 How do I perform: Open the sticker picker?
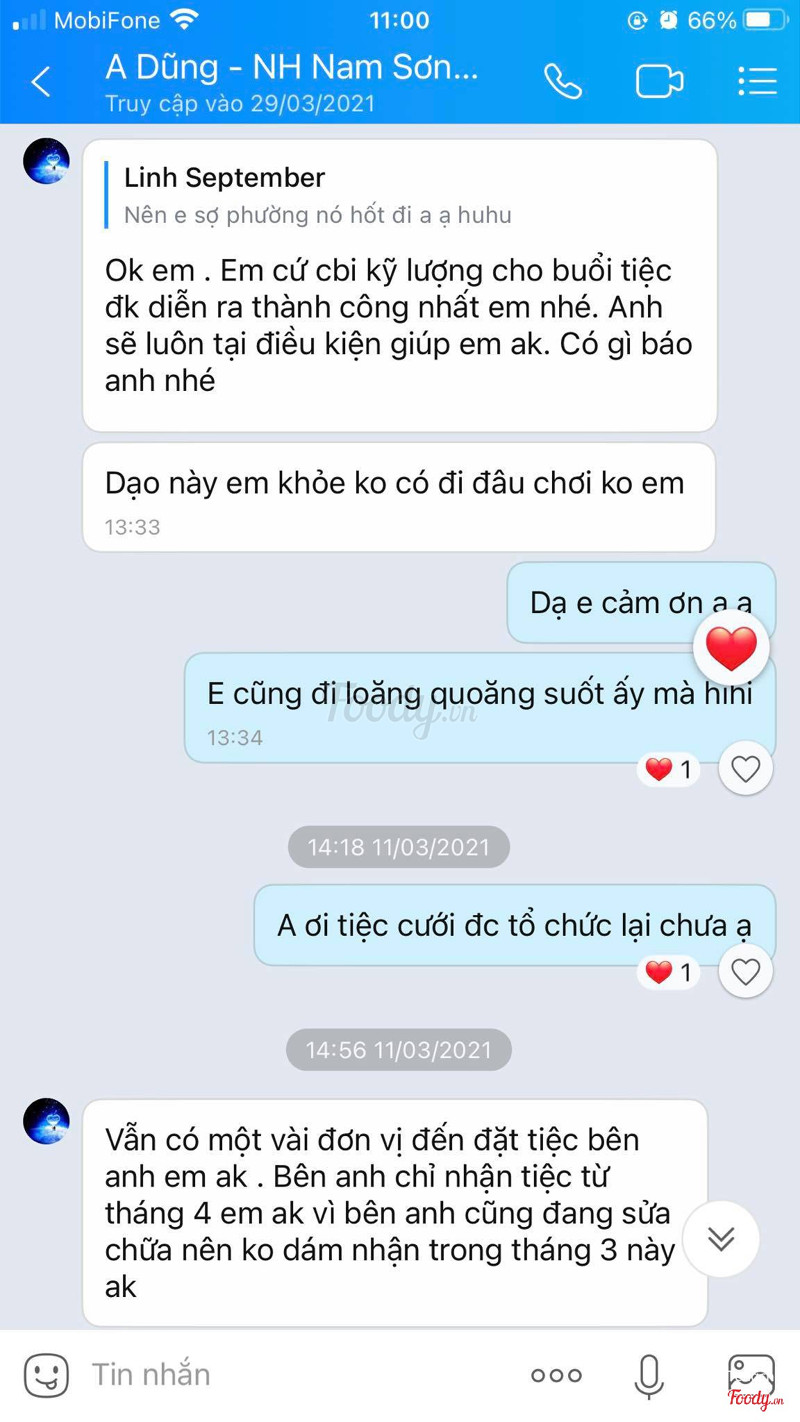pos(46,1375)
